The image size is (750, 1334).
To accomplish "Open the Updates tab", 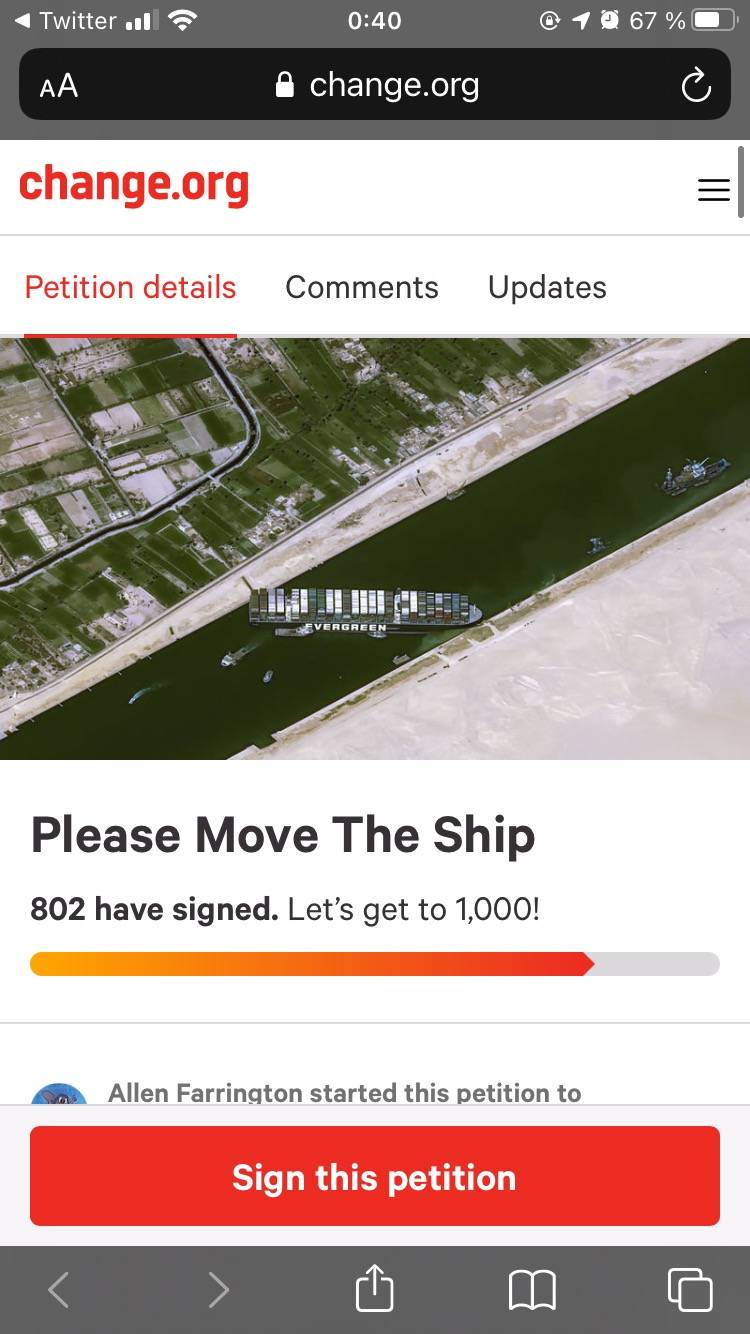I will [x=547, y=287].
